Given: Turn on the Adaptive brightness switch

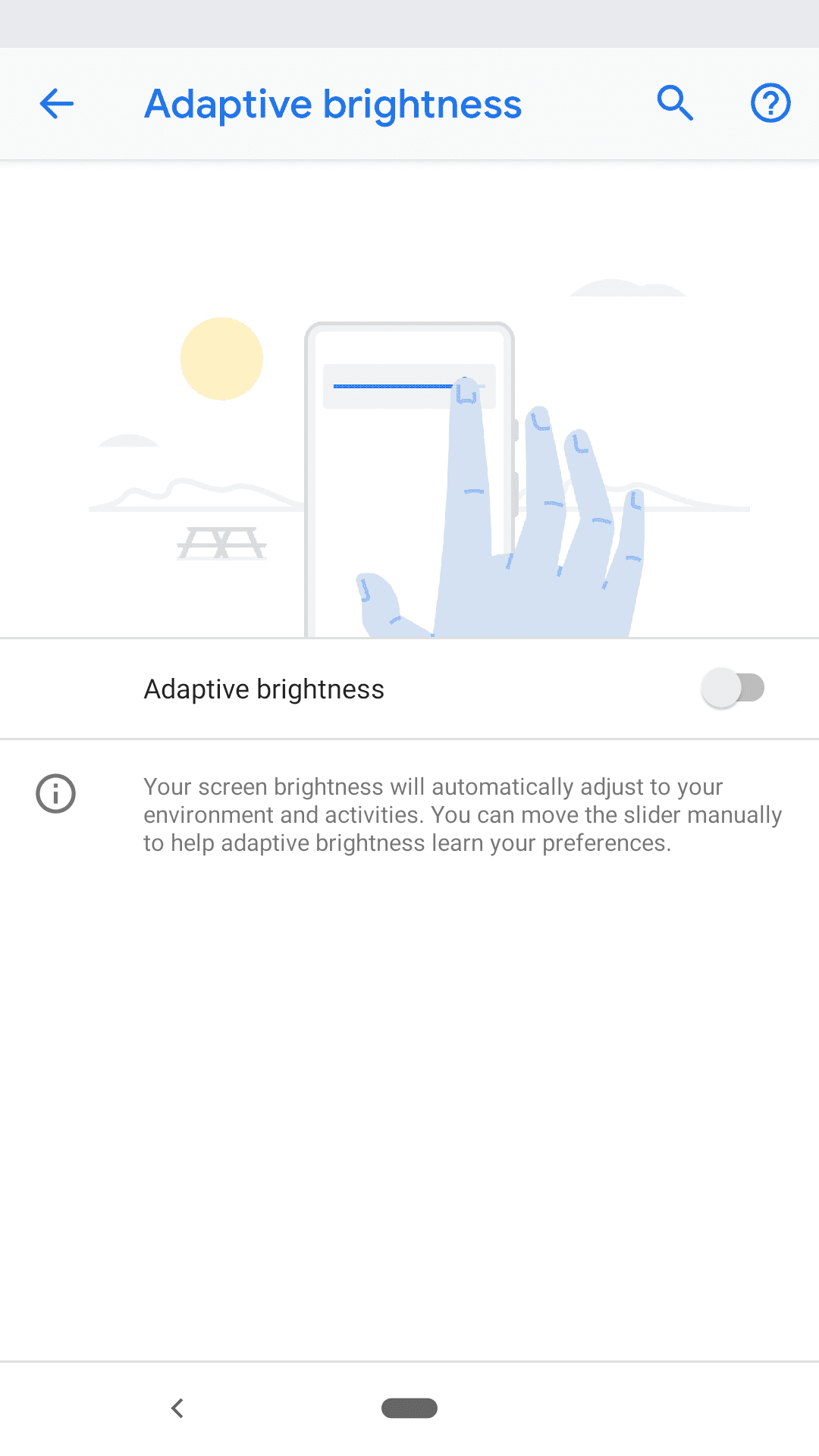Looking at the screenshot, I should point(733,688).
